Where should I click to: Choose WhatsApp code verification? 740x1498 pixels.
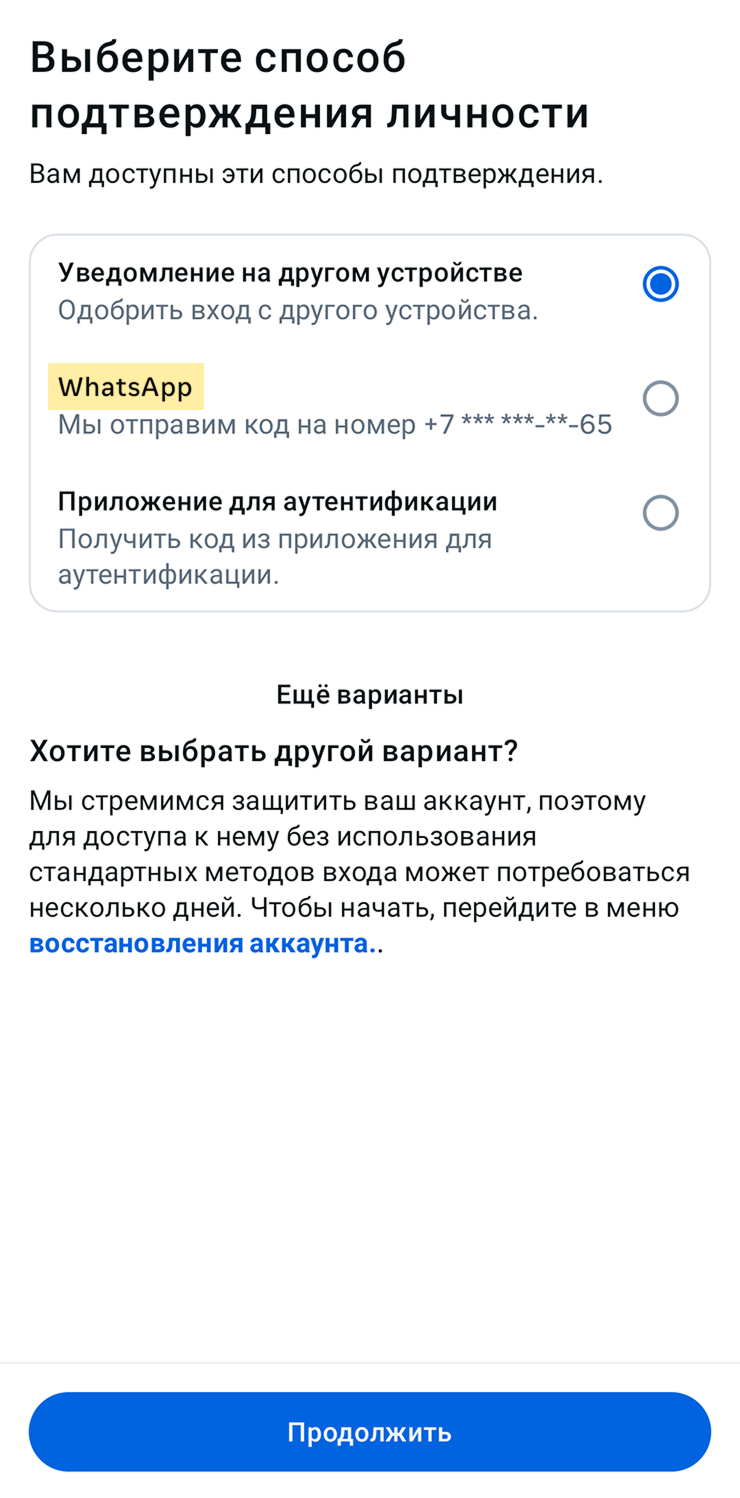pyautogui.click(x=660, y=399)
